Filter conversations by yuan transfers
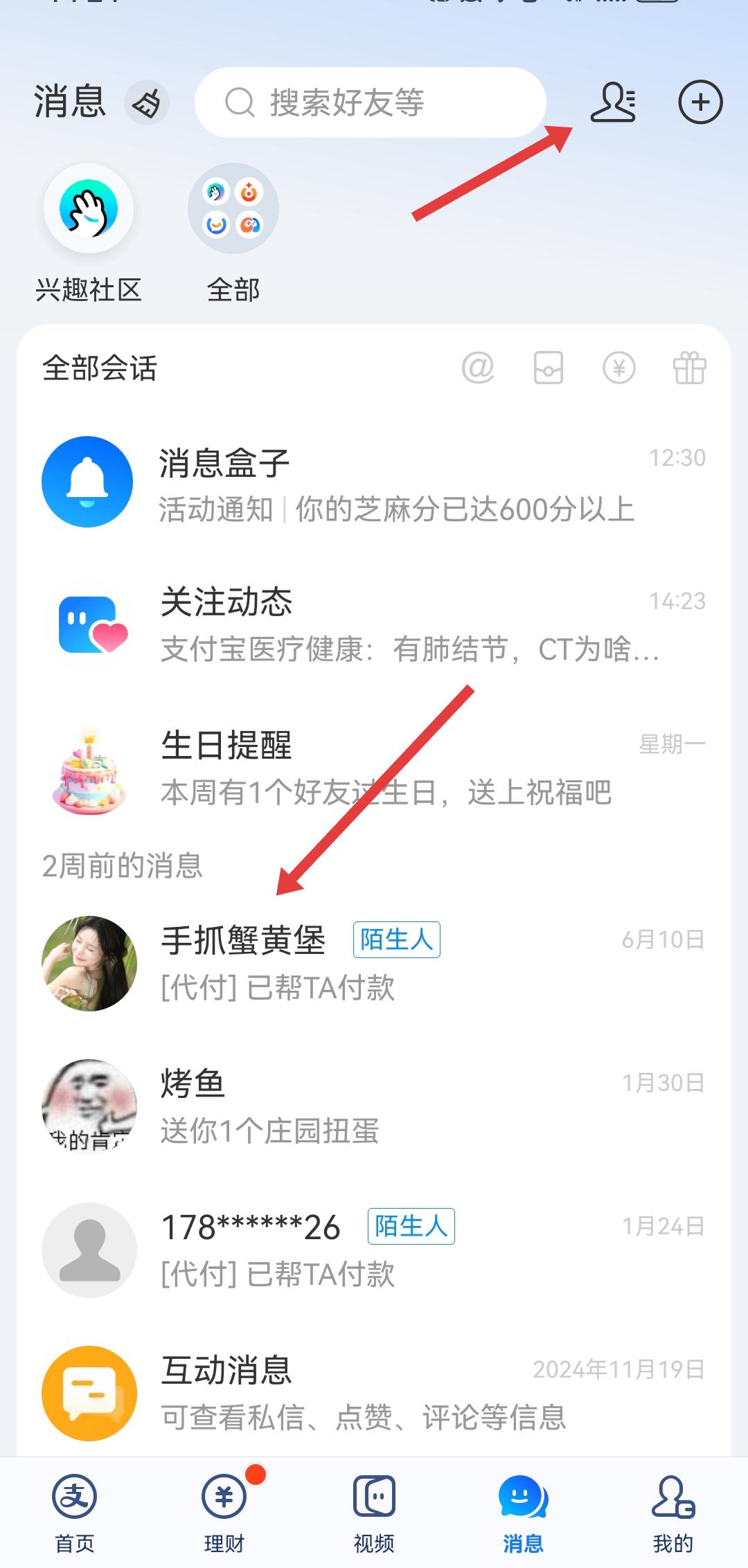 (x=618, y=368)
